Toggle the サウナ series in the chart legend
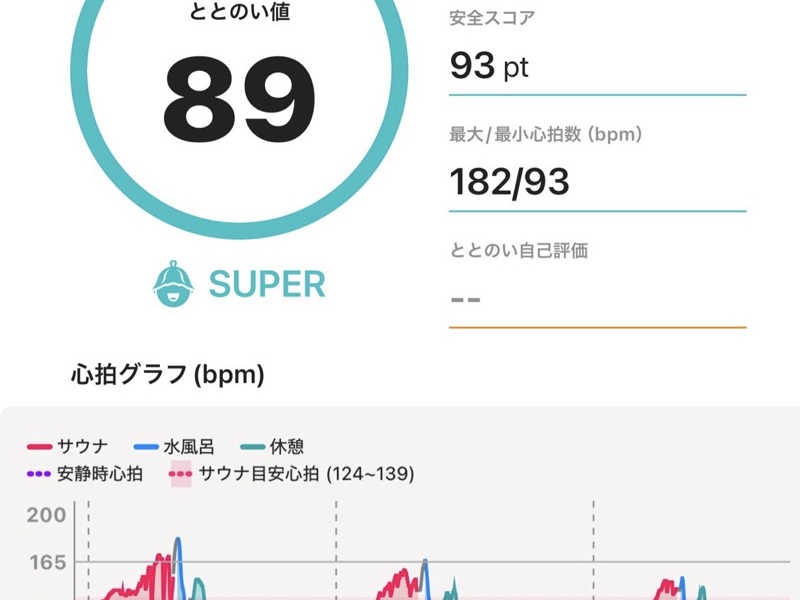The width and height of the screenshot is (800, 600). 68,447
